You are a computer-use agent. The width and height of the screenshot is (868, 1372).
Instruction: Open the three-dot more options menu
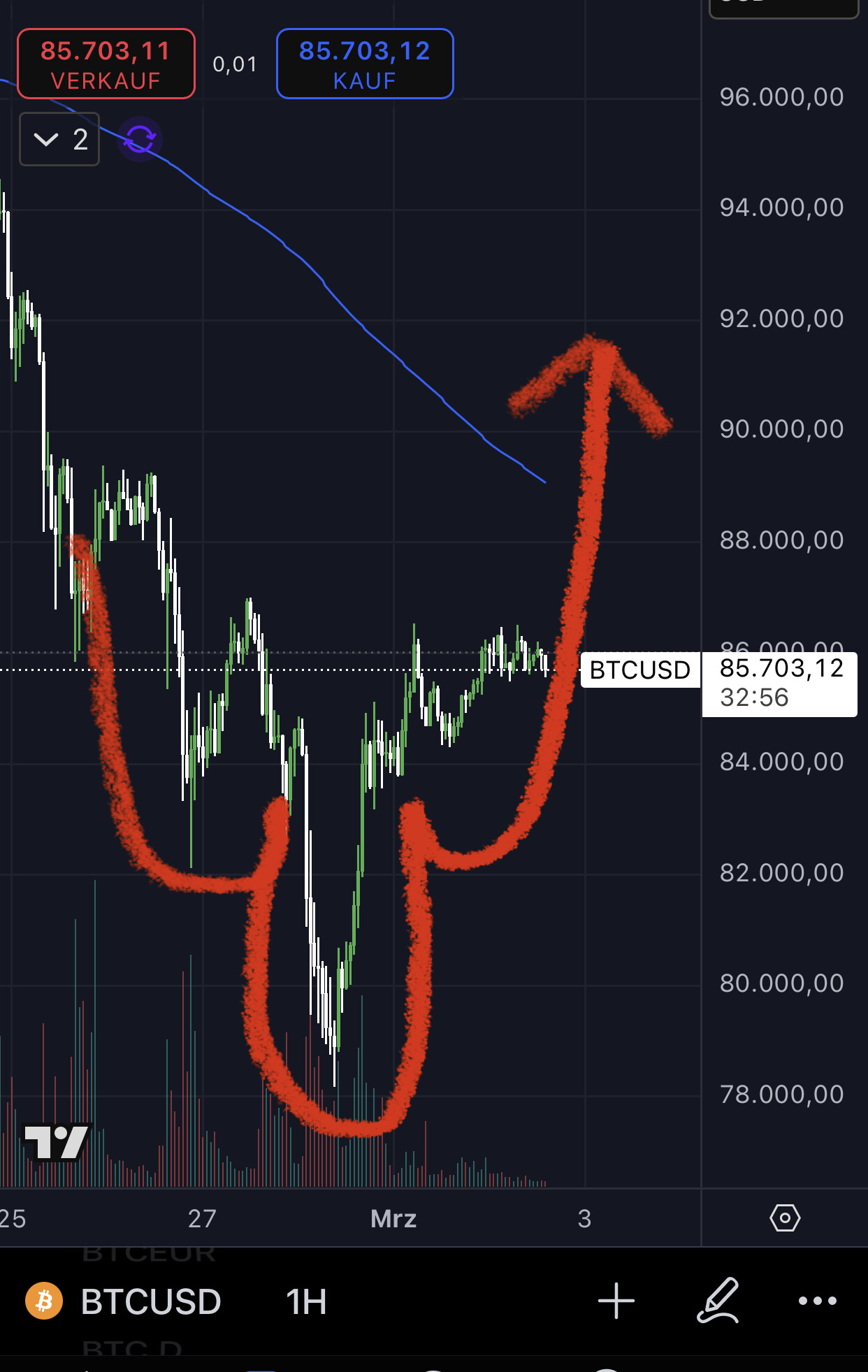818,1301
